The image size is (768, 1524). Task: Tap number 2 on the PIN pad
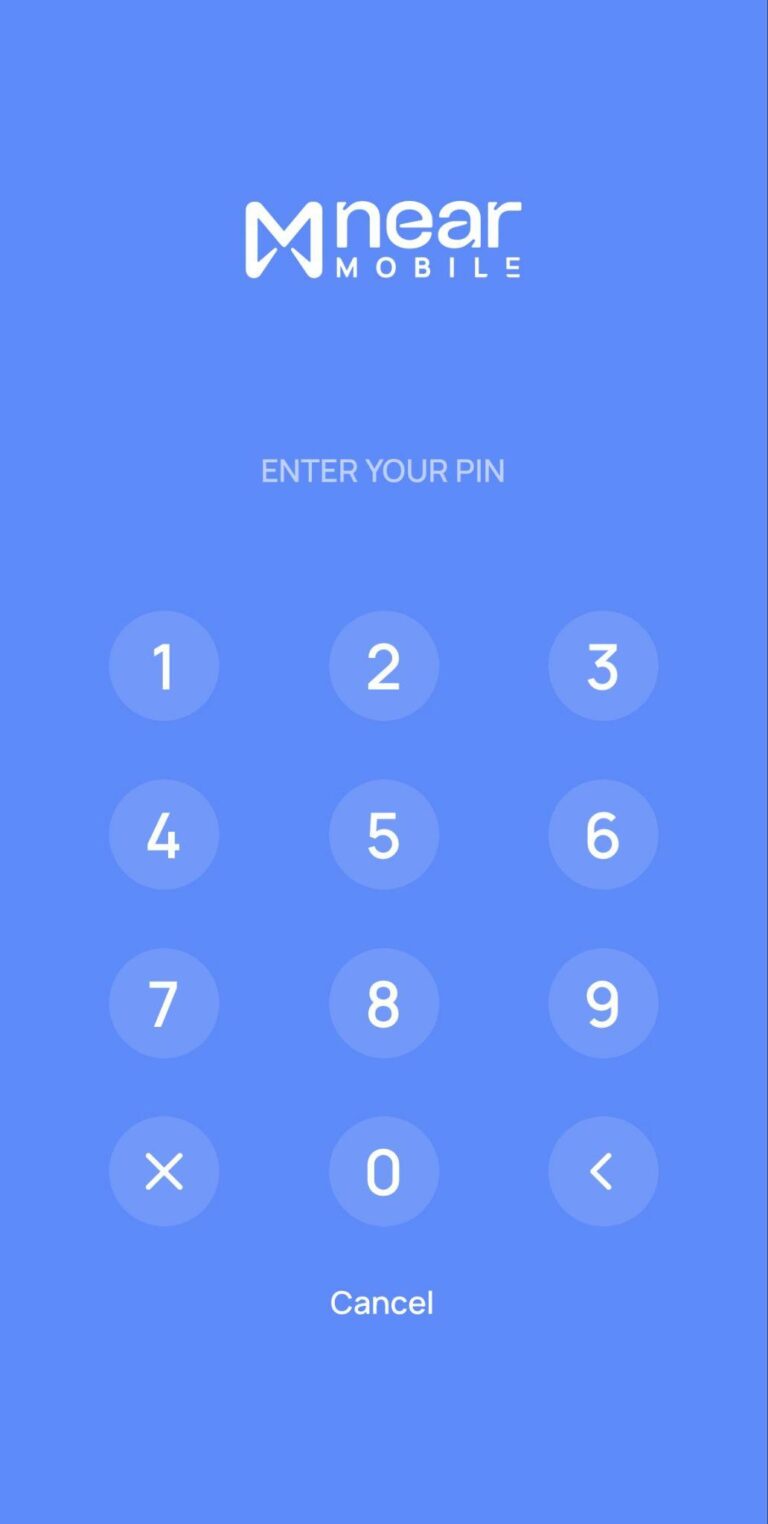[x=384, y=666]
